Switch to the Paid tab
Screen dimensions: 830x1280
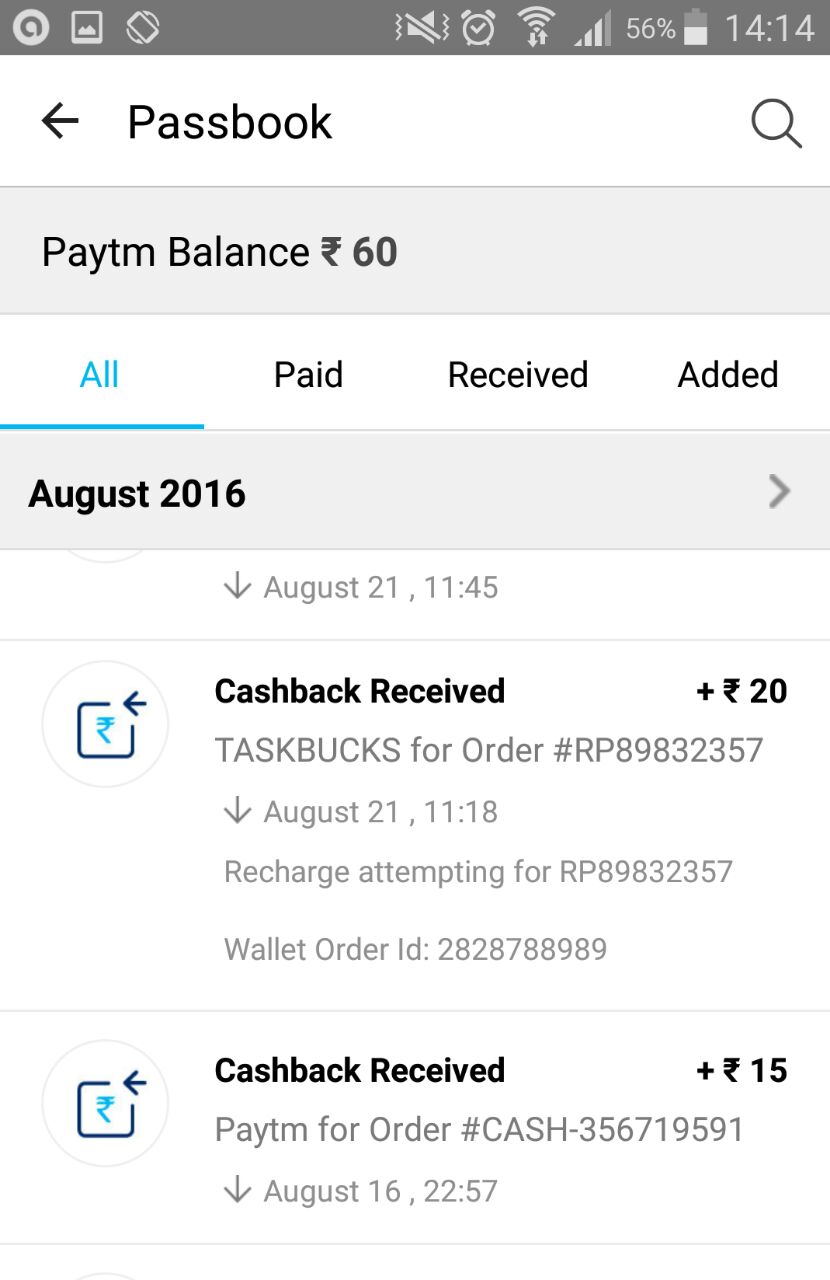tap(308, 375)
